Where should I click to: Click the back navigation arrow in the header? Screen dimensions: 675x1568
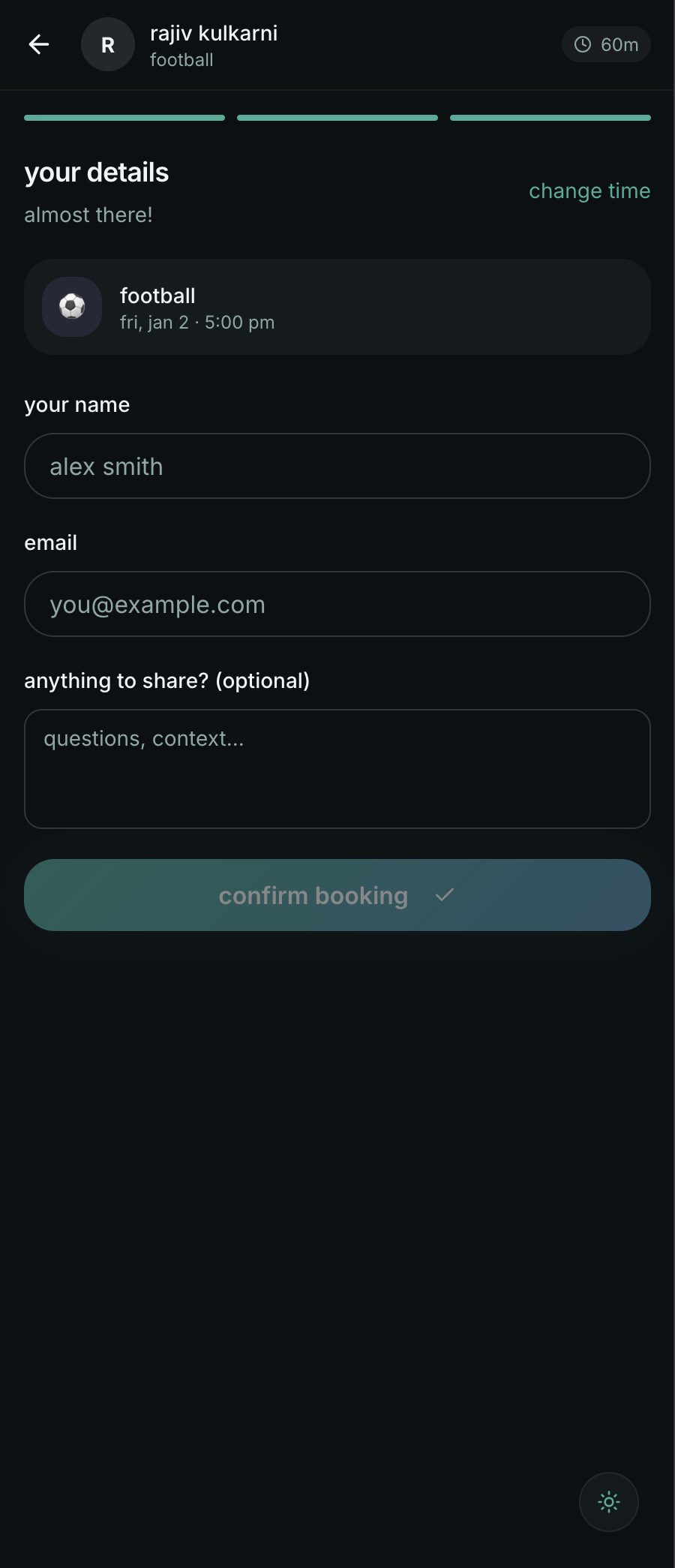click(38, 44)
